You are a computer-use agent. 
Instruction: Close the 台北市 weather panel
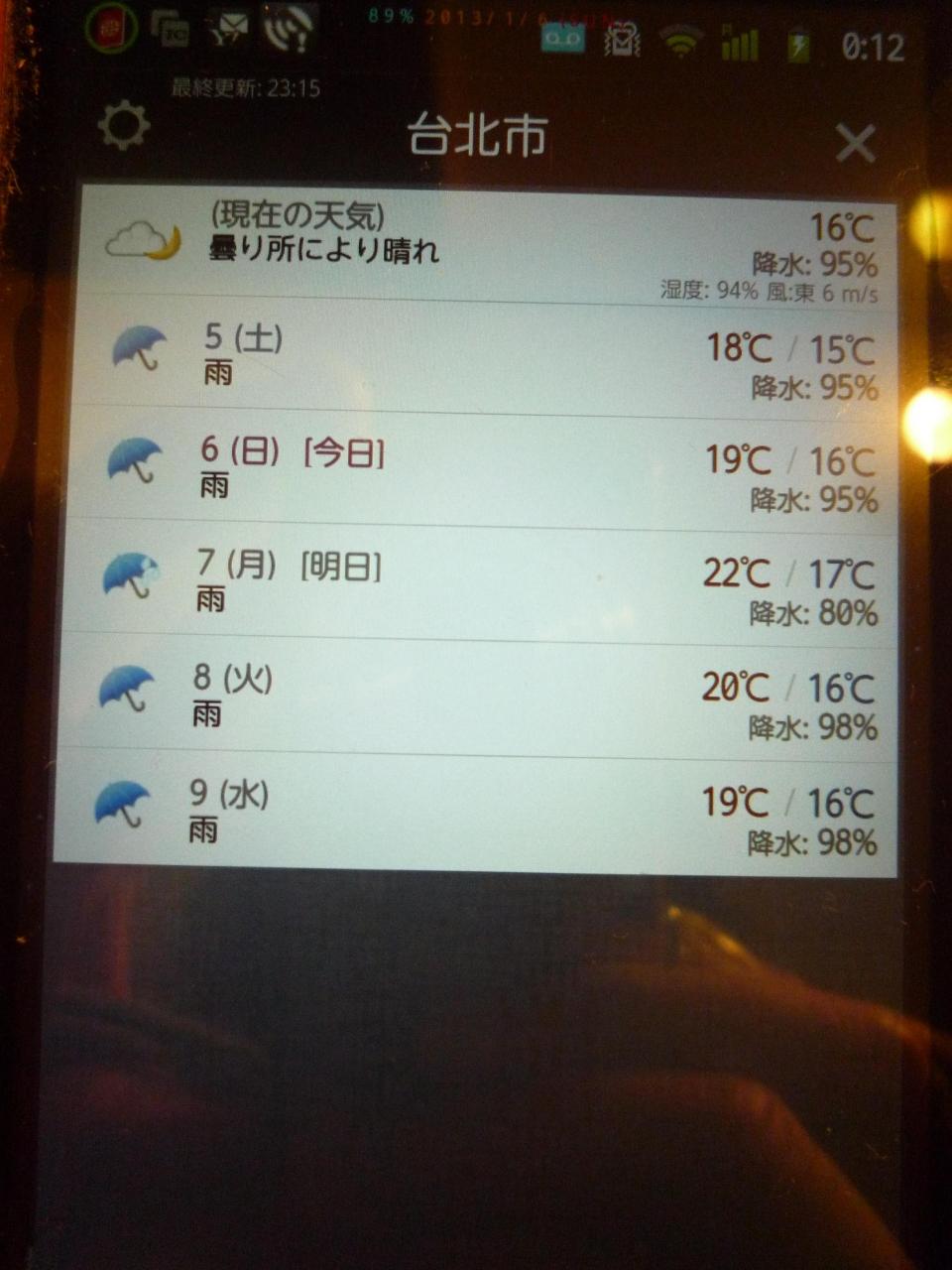[855, 144]
